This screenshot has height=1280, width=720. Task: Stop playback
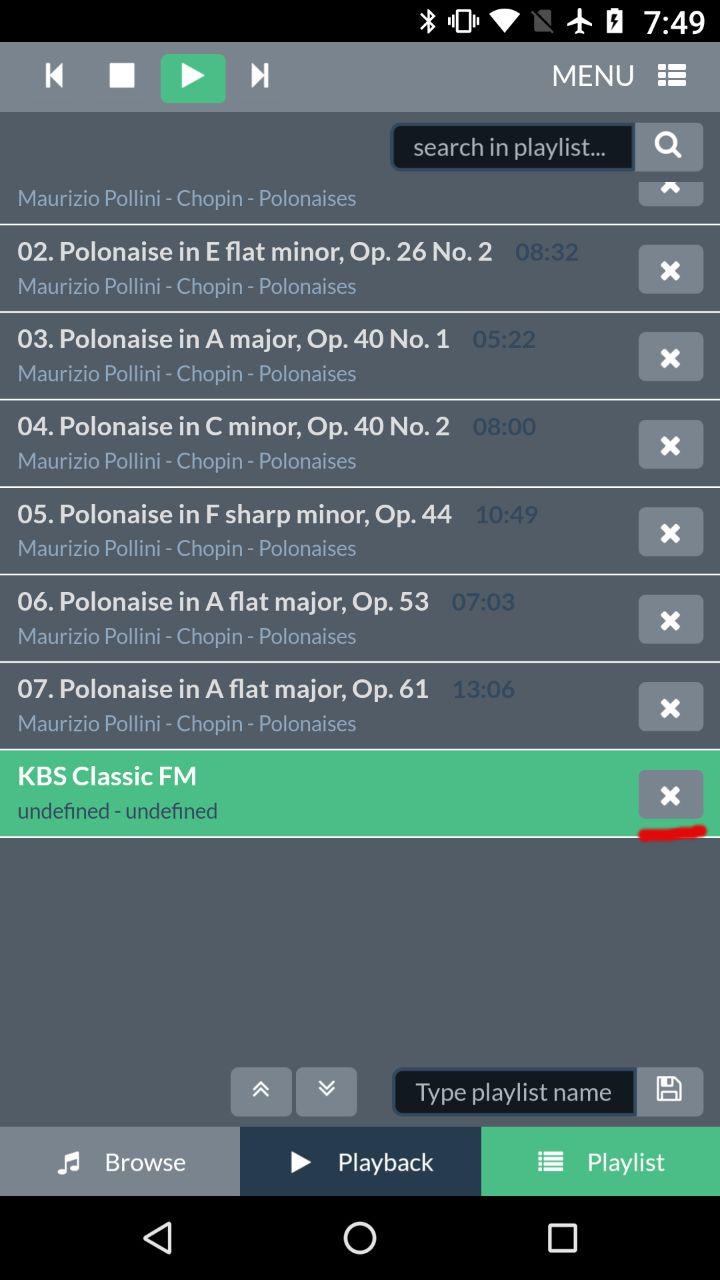(122, 76)
